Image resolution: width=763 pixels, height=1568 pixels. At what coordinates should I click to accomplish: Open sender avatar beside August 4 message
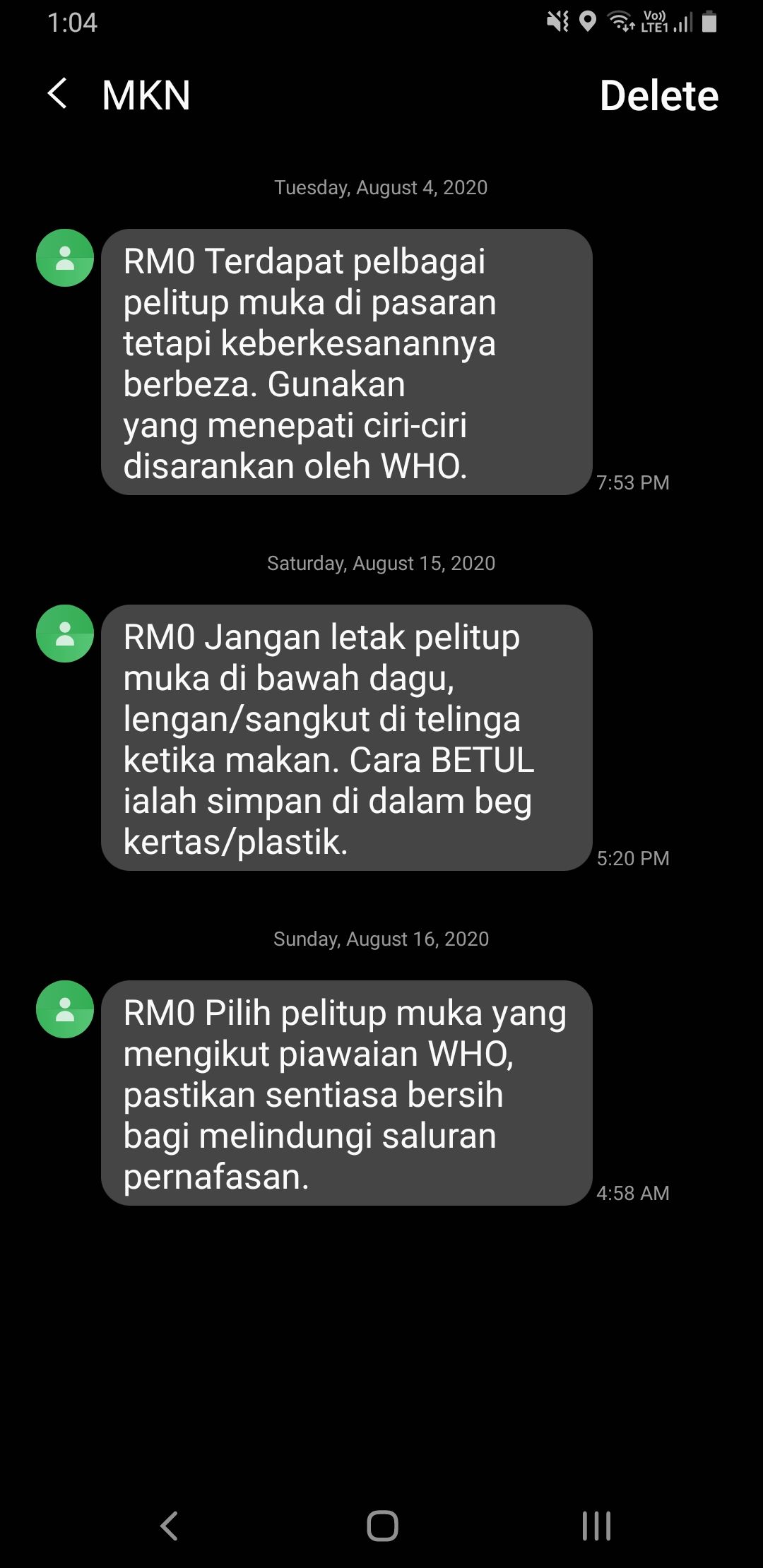pyautogui.click(x=65, y=258)
